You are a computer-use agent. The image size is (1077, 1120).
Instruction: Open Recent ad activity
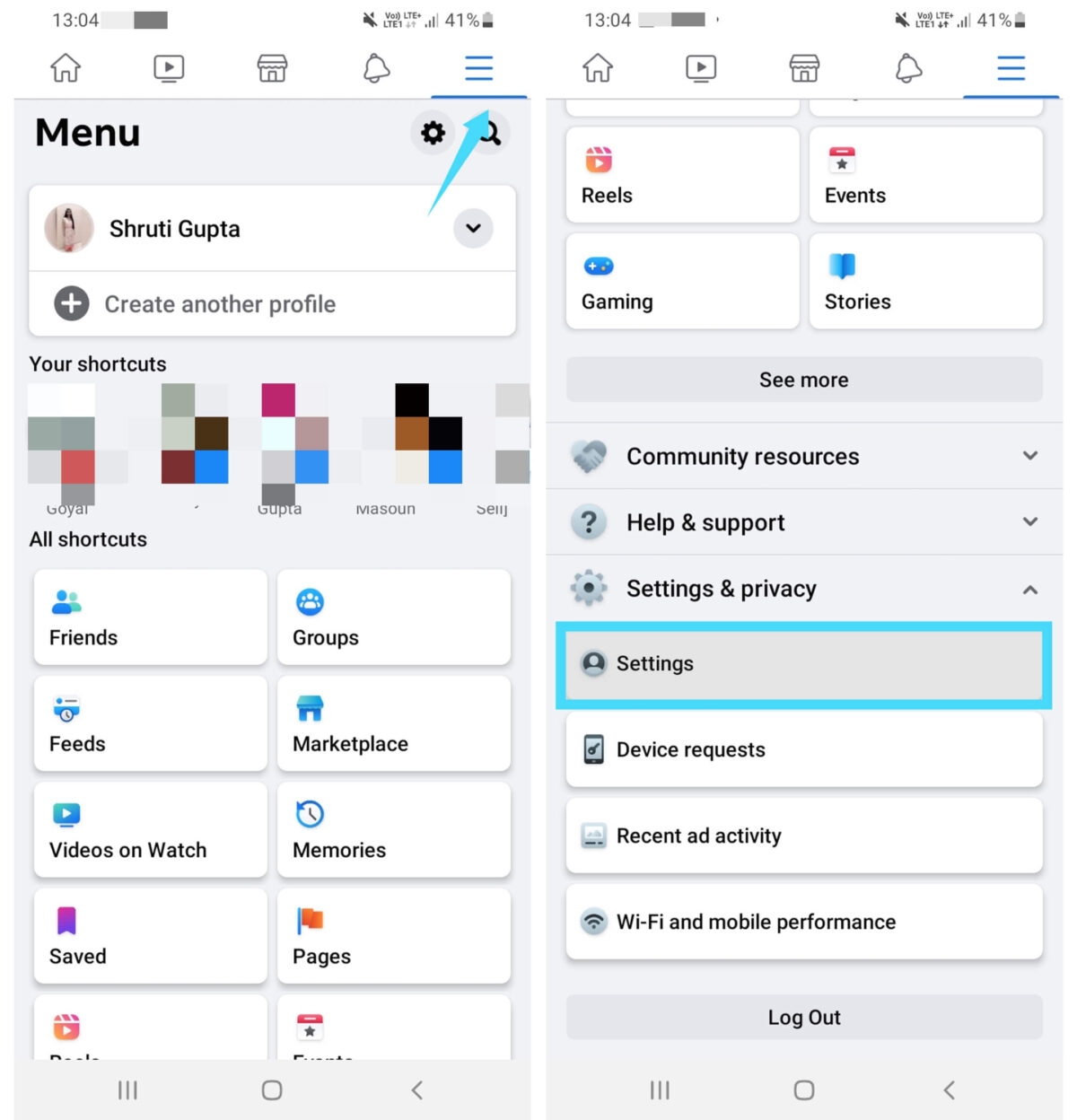[x=803, y=836]
